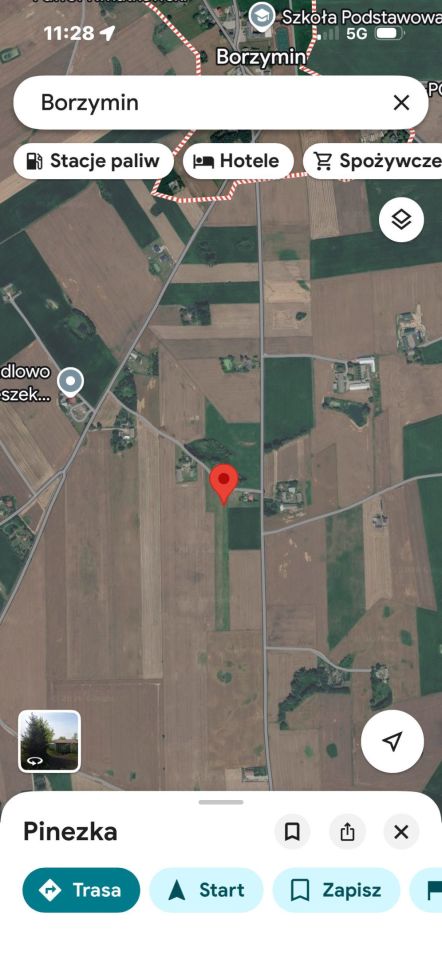The width and height of the screenshot is (442, 960).
Task: Close the Pinezka panel
Action: [x=401, y=831]
